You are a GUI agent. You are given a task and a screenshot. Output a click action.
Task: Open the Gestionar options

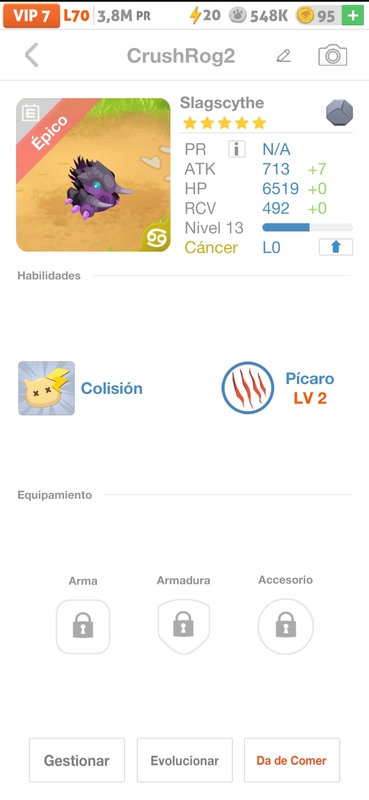(77, 760)
